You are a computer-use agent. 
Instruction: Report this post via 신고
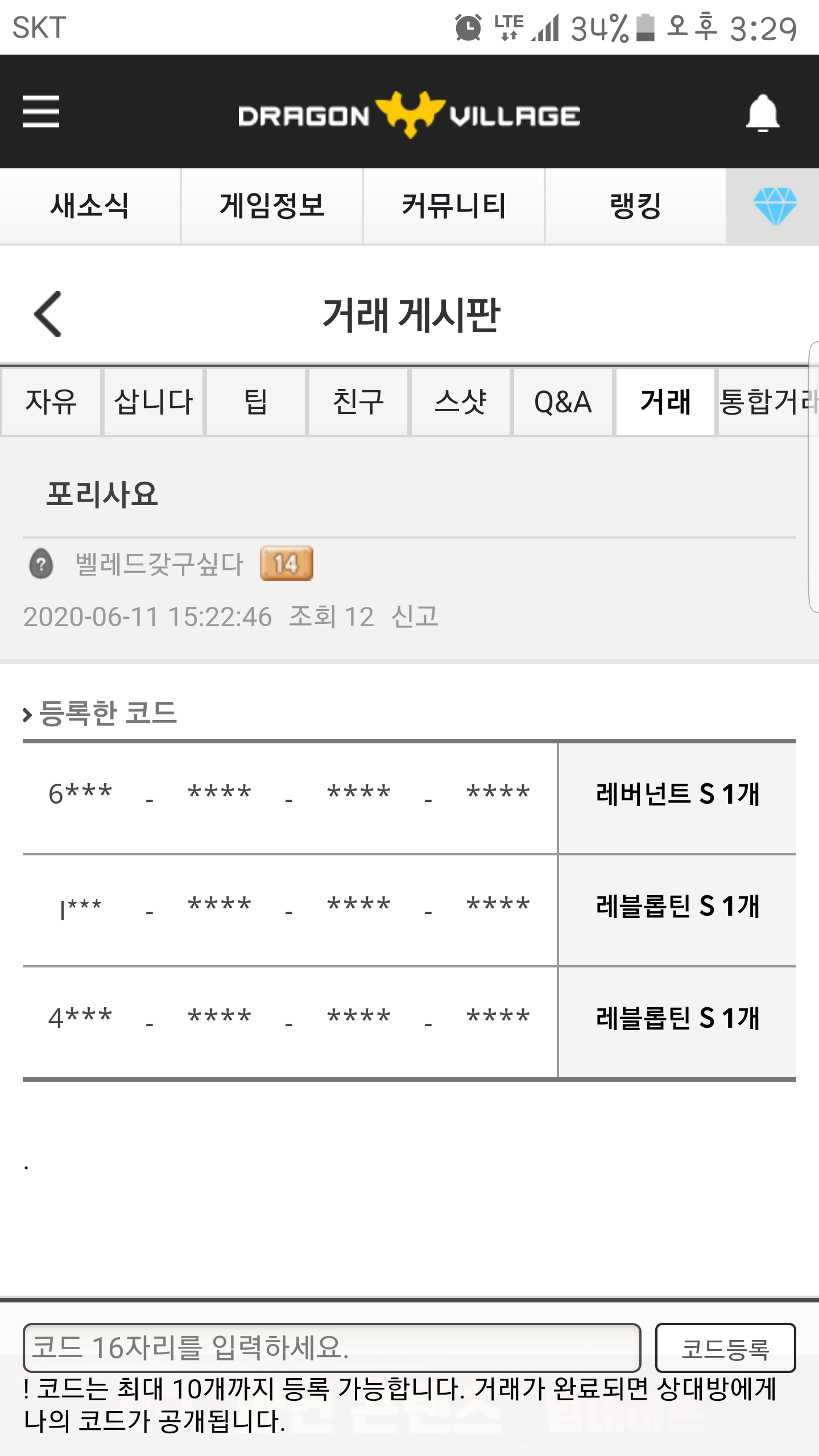pyautogui.click(x=415, y=617)
